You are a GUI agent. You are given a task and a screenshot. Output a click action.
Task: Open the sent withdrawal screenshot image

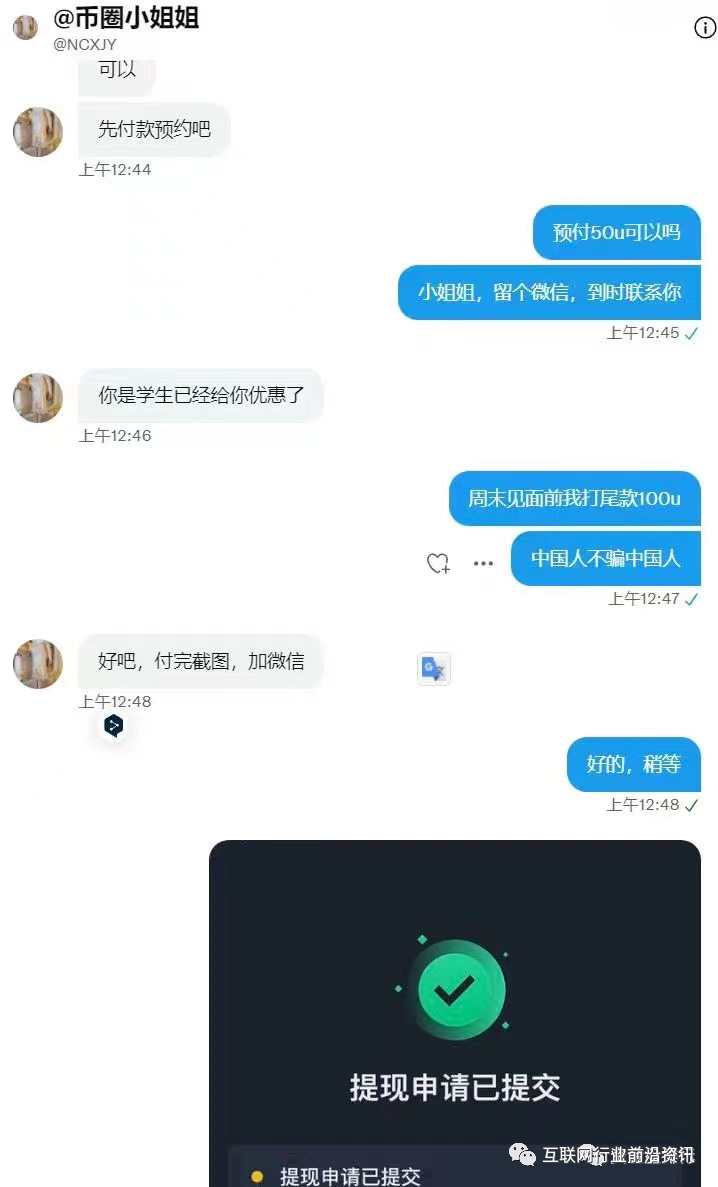click(454, 1010)
